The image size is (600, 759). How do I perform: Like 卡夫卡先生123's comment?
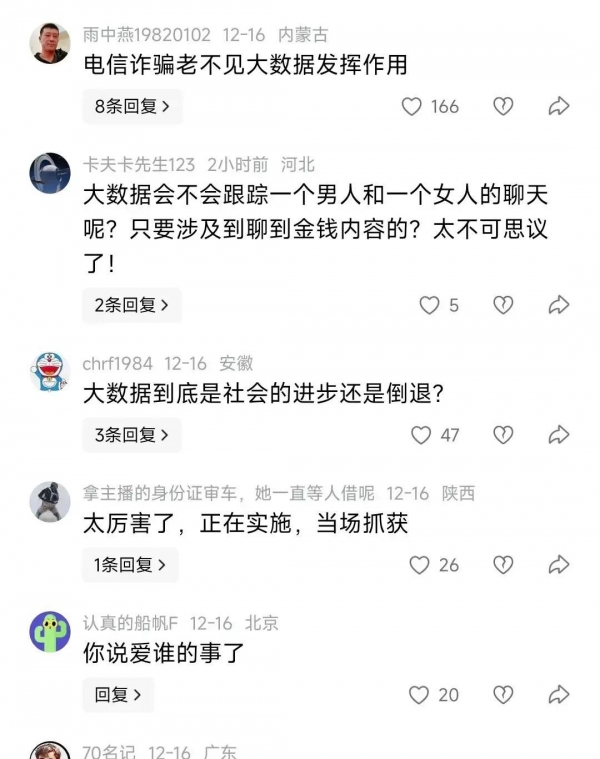click(x=429, y=305)
